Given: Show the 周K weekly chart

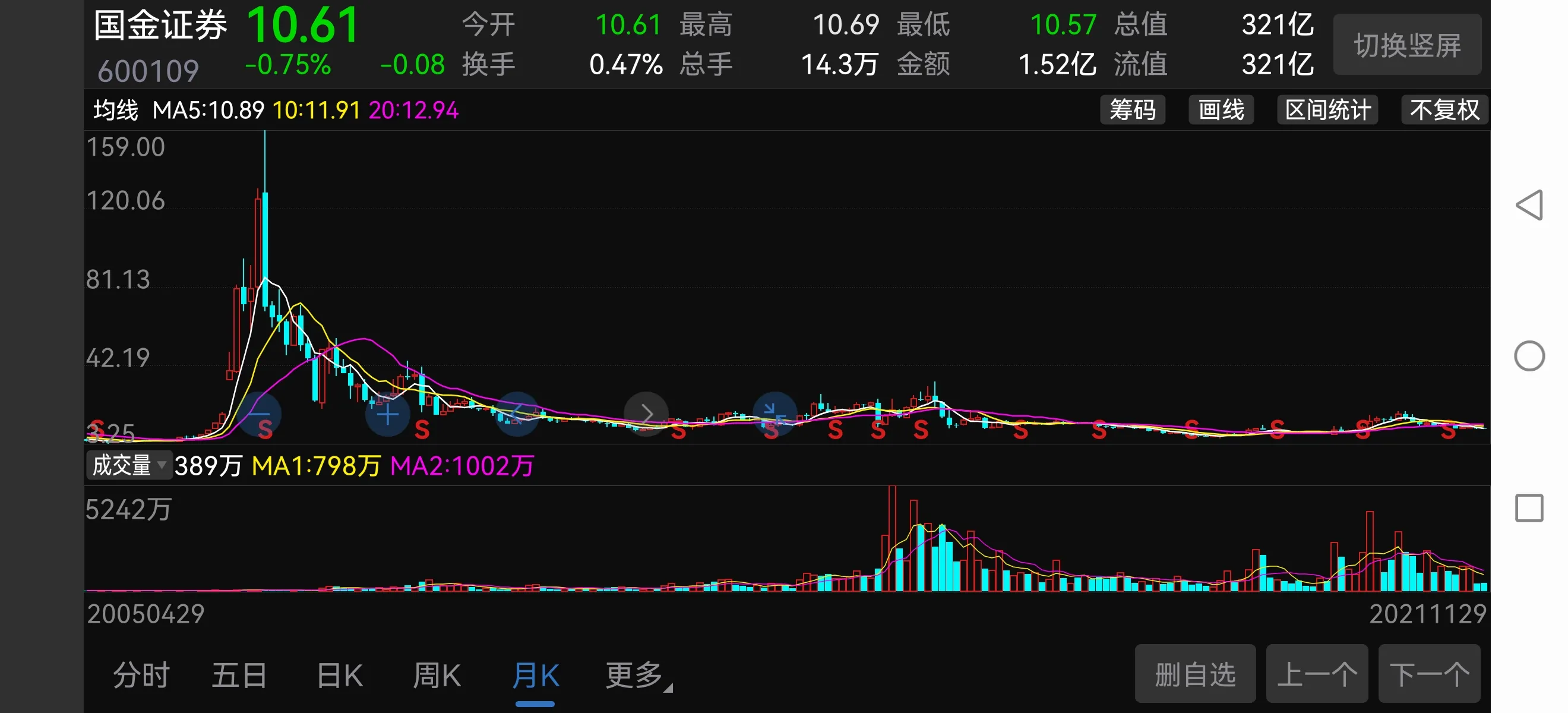Looking at the screenshot, I should [x=437, y=674].
